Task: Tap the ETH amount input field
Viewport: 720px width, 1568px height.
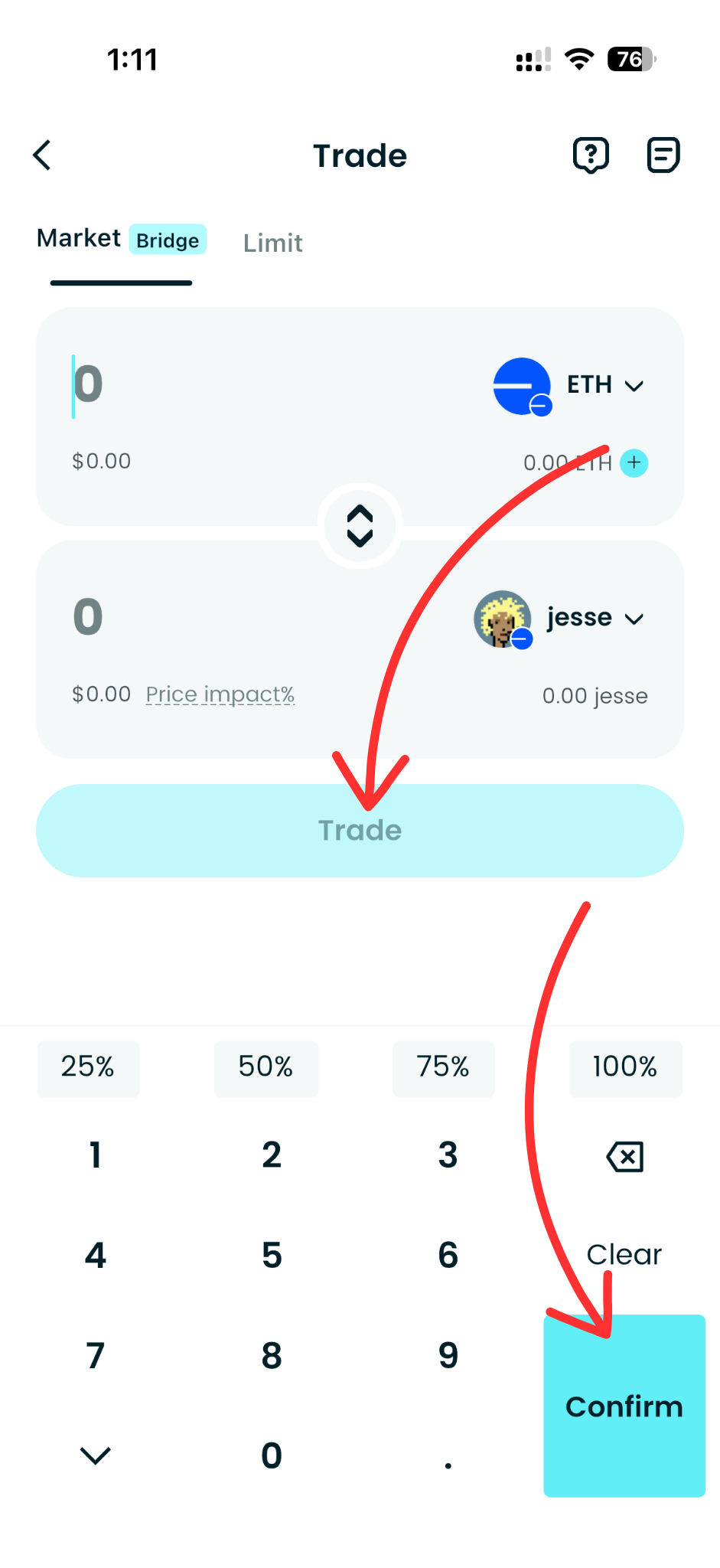Action: (x=88, y=385)
